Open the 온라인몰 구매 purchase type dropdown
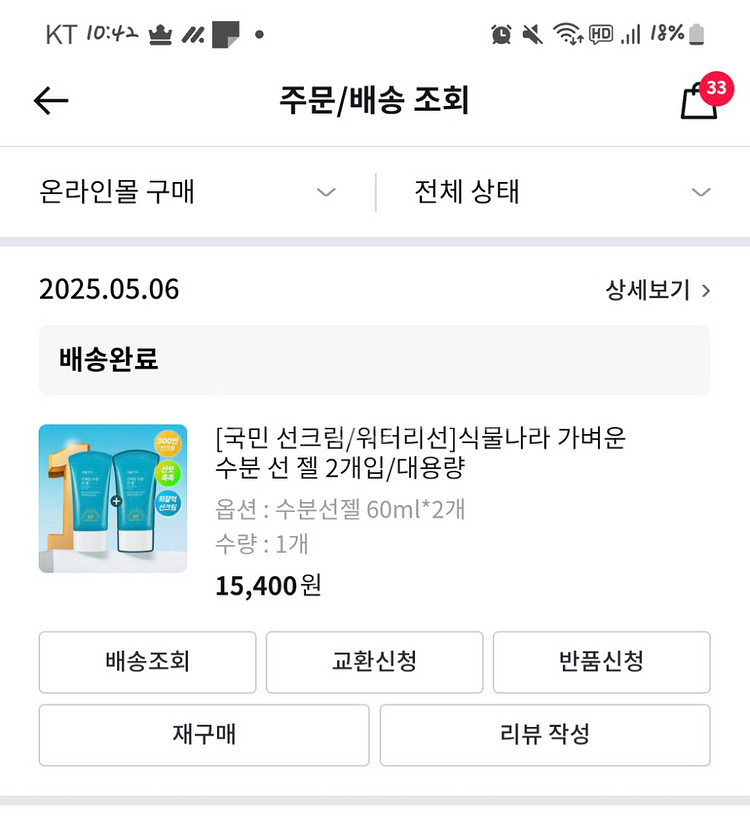This screenshot has width=750, height=830. [x=185, y=192]
